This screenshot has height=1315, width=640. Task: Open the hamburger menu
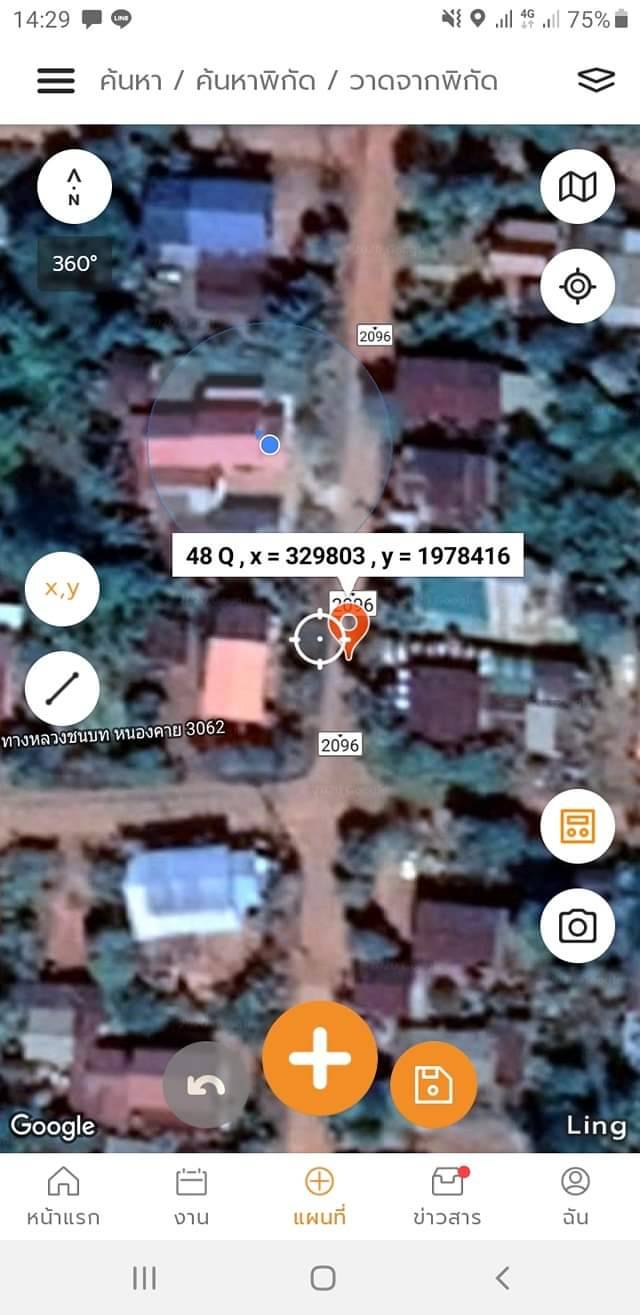(x=56, y=81)
